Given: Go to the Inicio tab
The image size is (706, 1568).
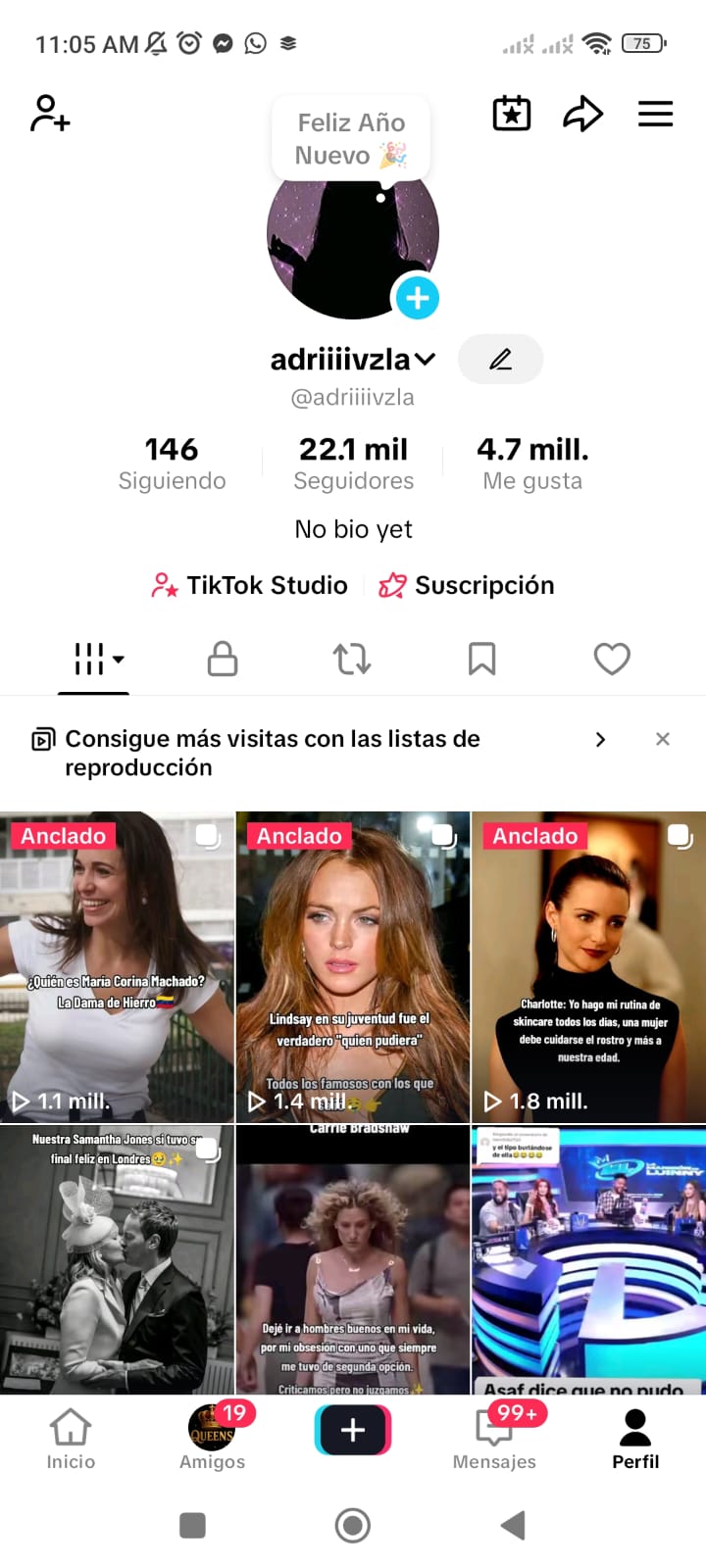Looking at the screenshot, I should tap(71, 1438).
